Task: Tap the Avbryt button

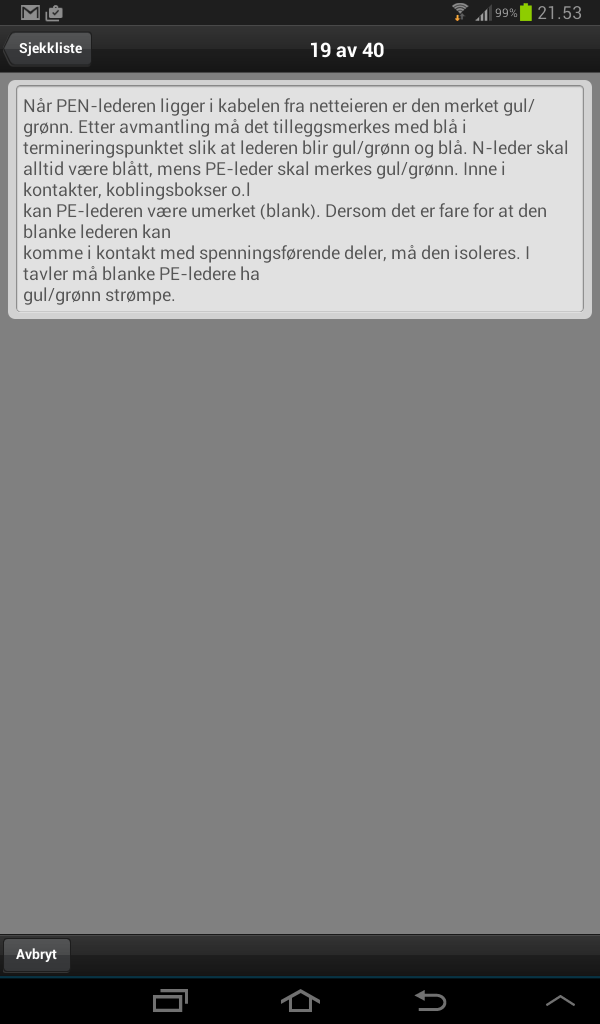Action: (x=37, y=954)
